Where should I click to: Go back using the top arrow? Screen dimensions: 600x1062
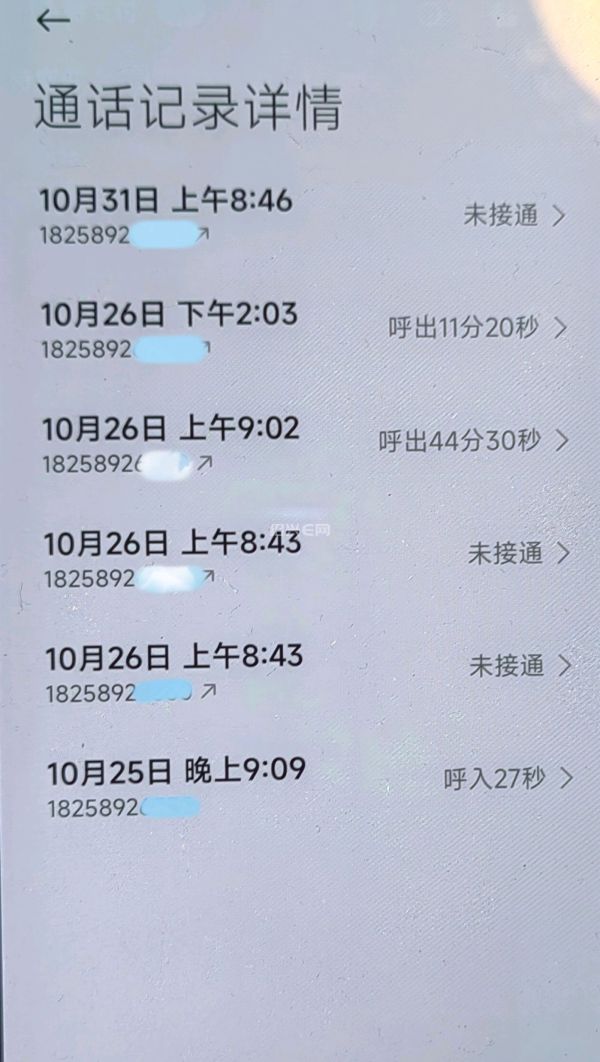tap(52, 21)
